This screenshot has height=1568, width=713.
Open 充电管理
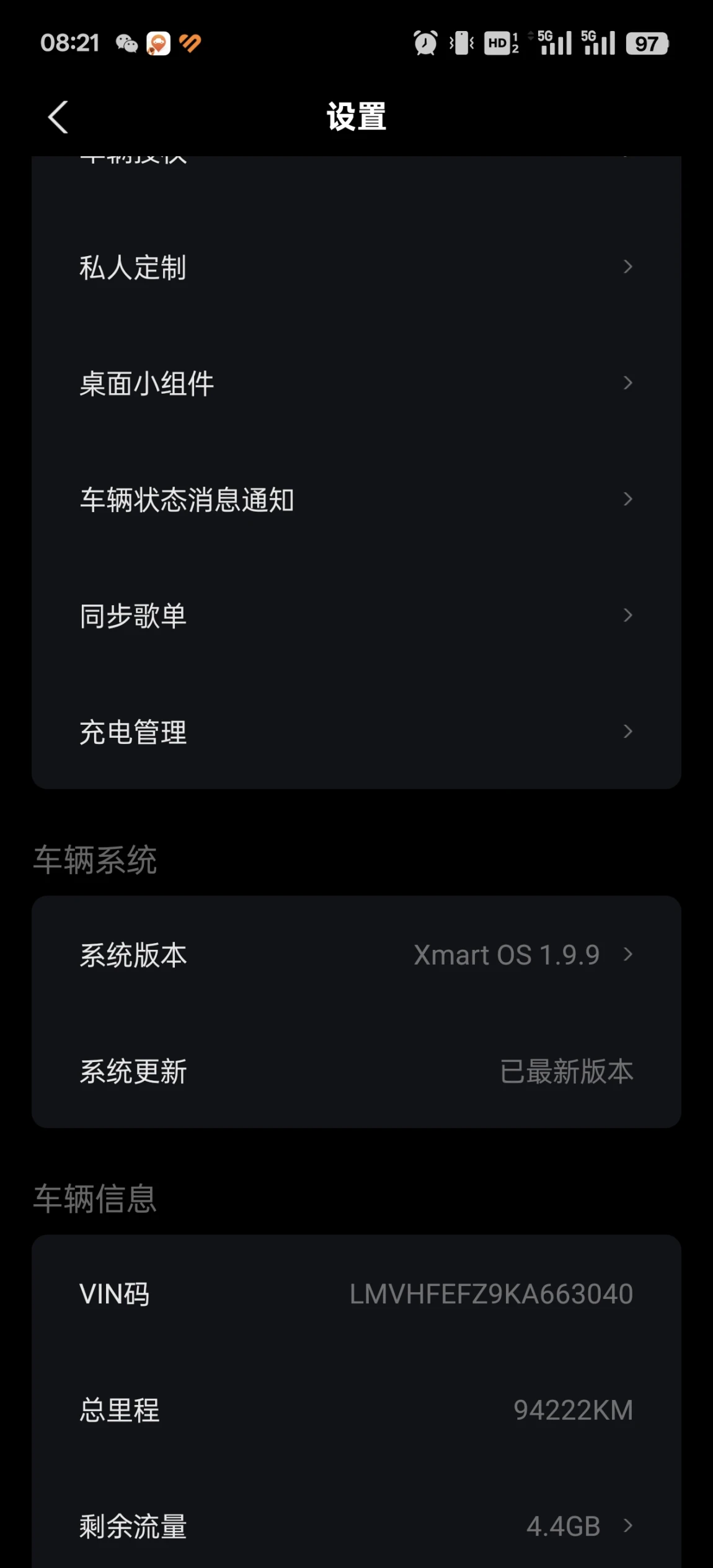(x=356, y=732)
